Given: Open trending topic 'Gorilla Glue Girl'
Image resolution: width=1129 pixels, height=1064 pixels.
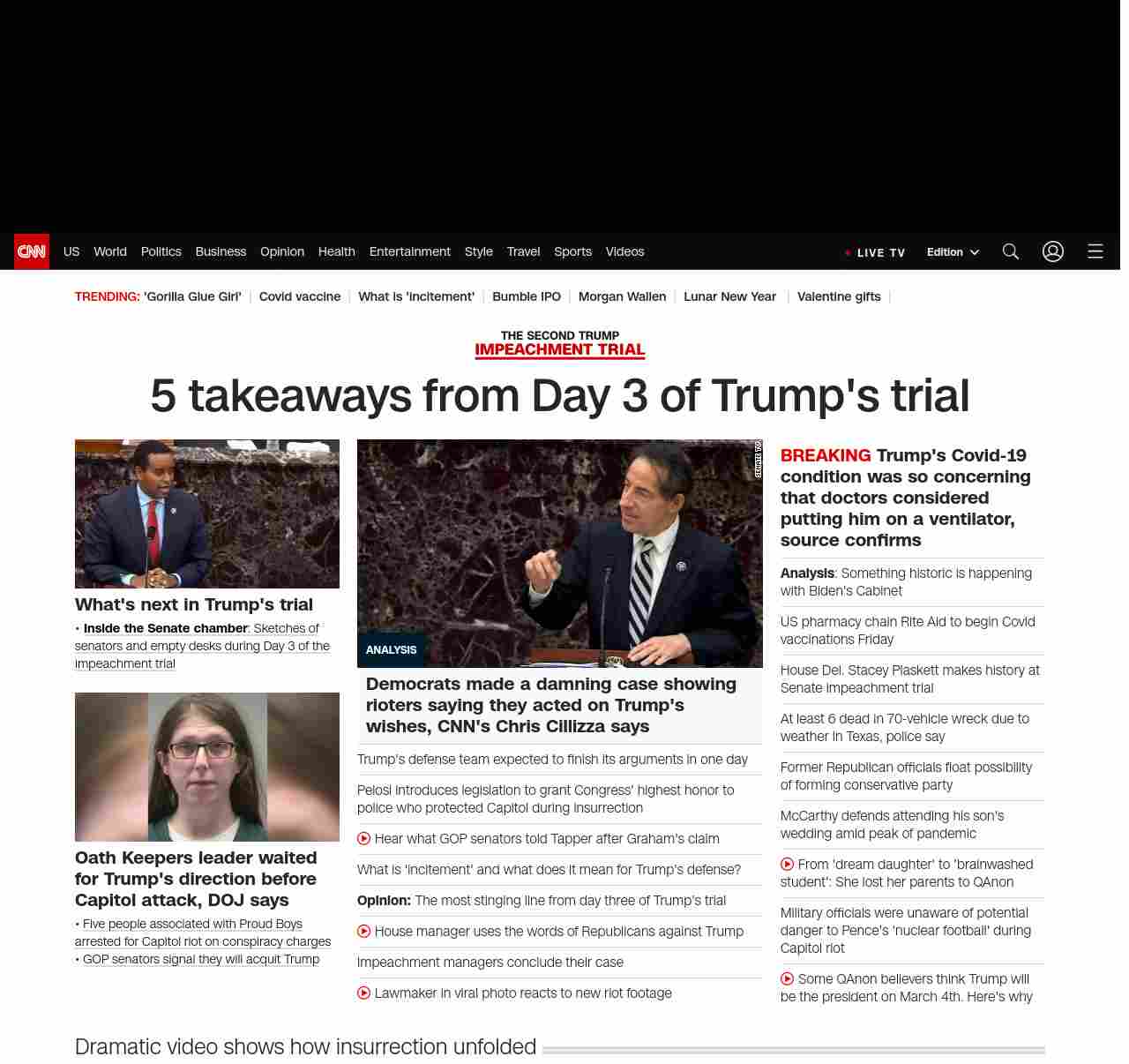Looking at the screenshot, I should 192,296.
